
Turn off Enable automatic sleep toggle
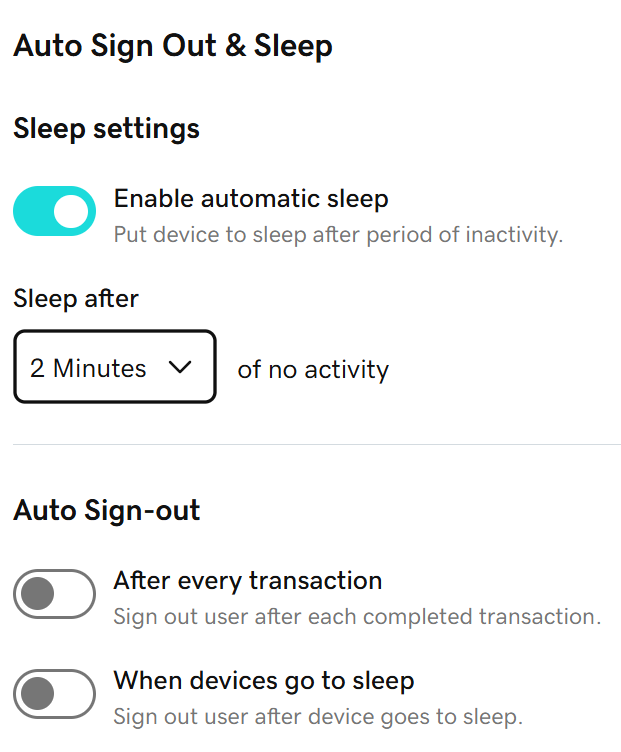55,211
